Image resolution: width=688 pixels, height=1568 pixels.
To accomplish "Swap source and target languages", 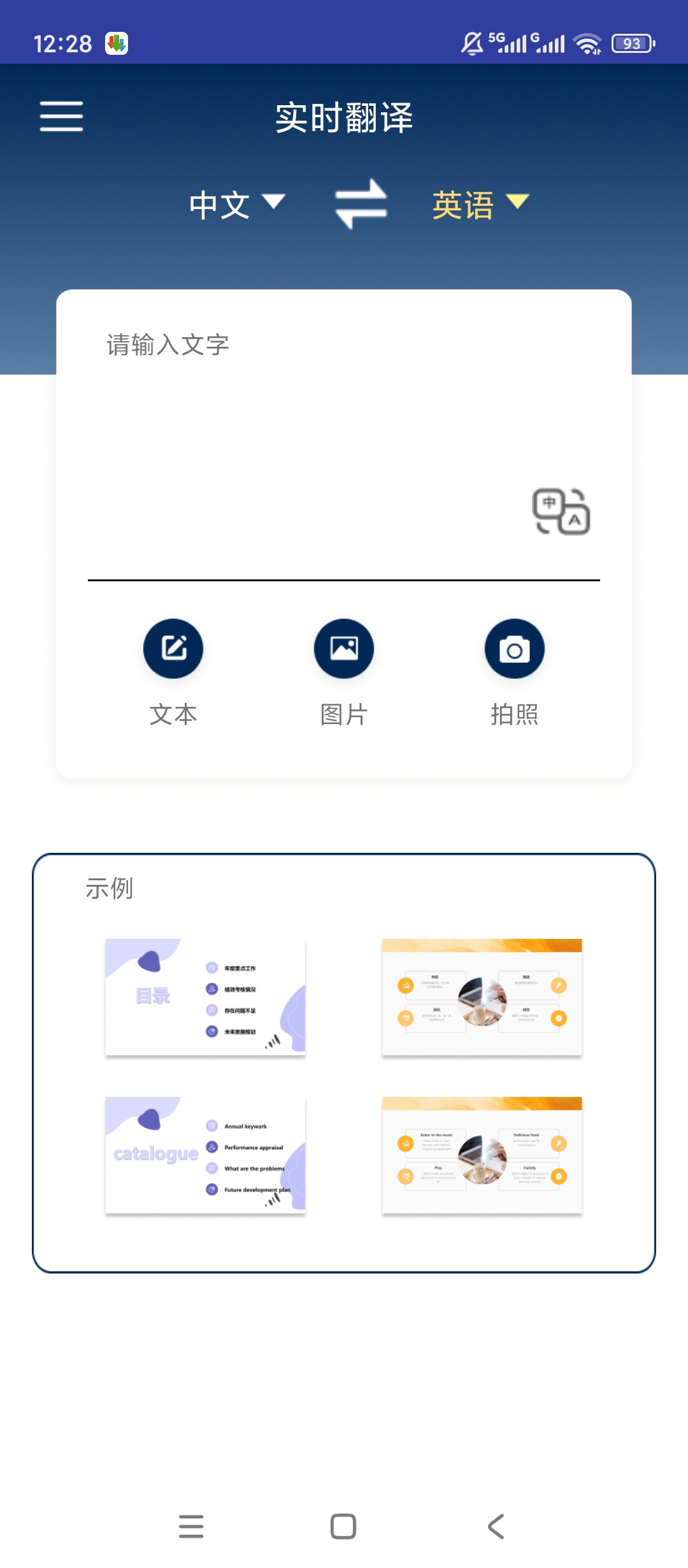I will [361, 204].
